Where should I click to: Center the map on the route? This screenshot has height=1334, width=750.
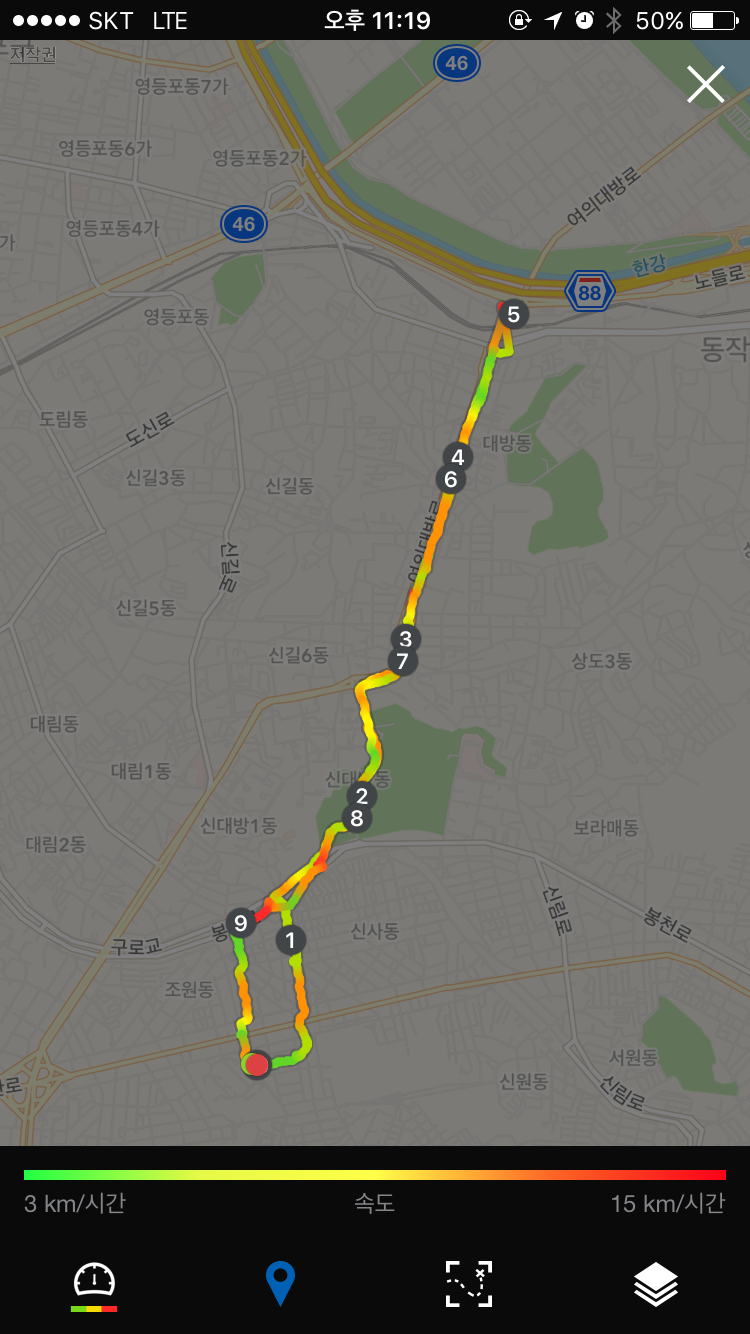(469, 1283)
